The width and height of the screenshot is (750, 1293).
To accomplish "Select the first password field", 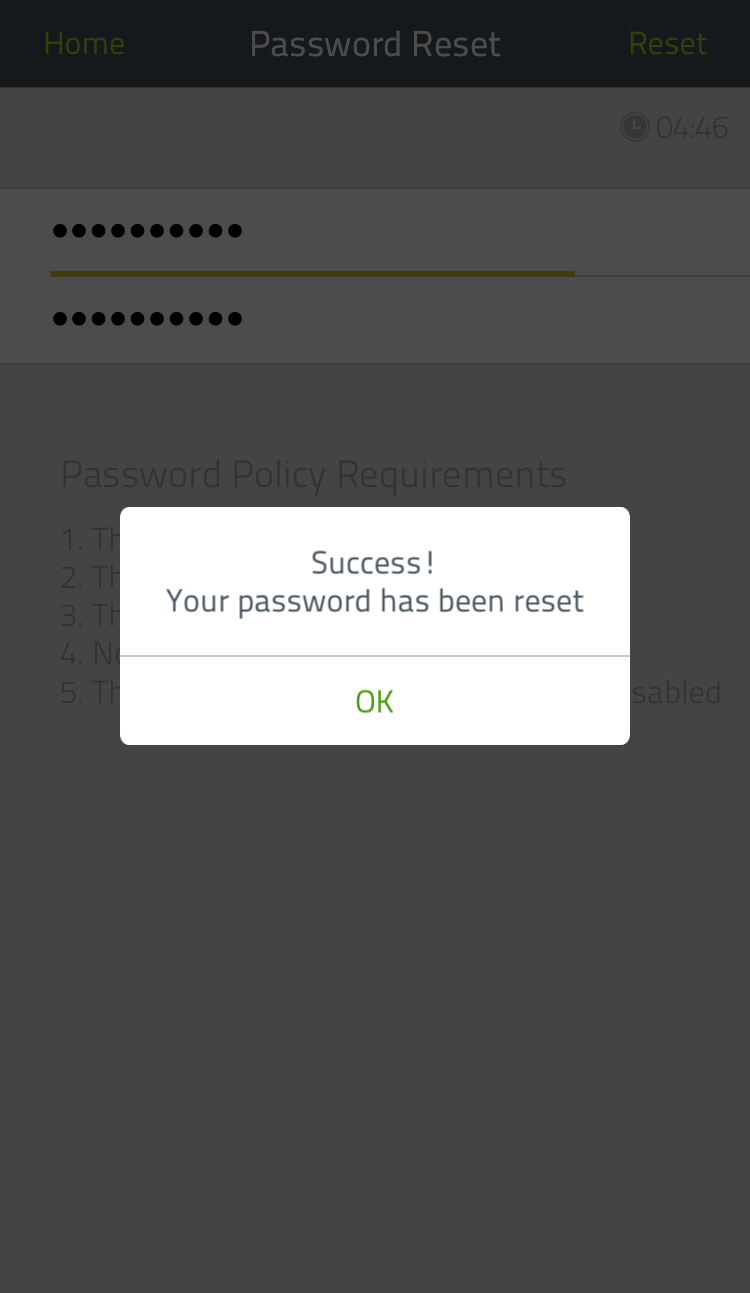I will click(375, 231).
